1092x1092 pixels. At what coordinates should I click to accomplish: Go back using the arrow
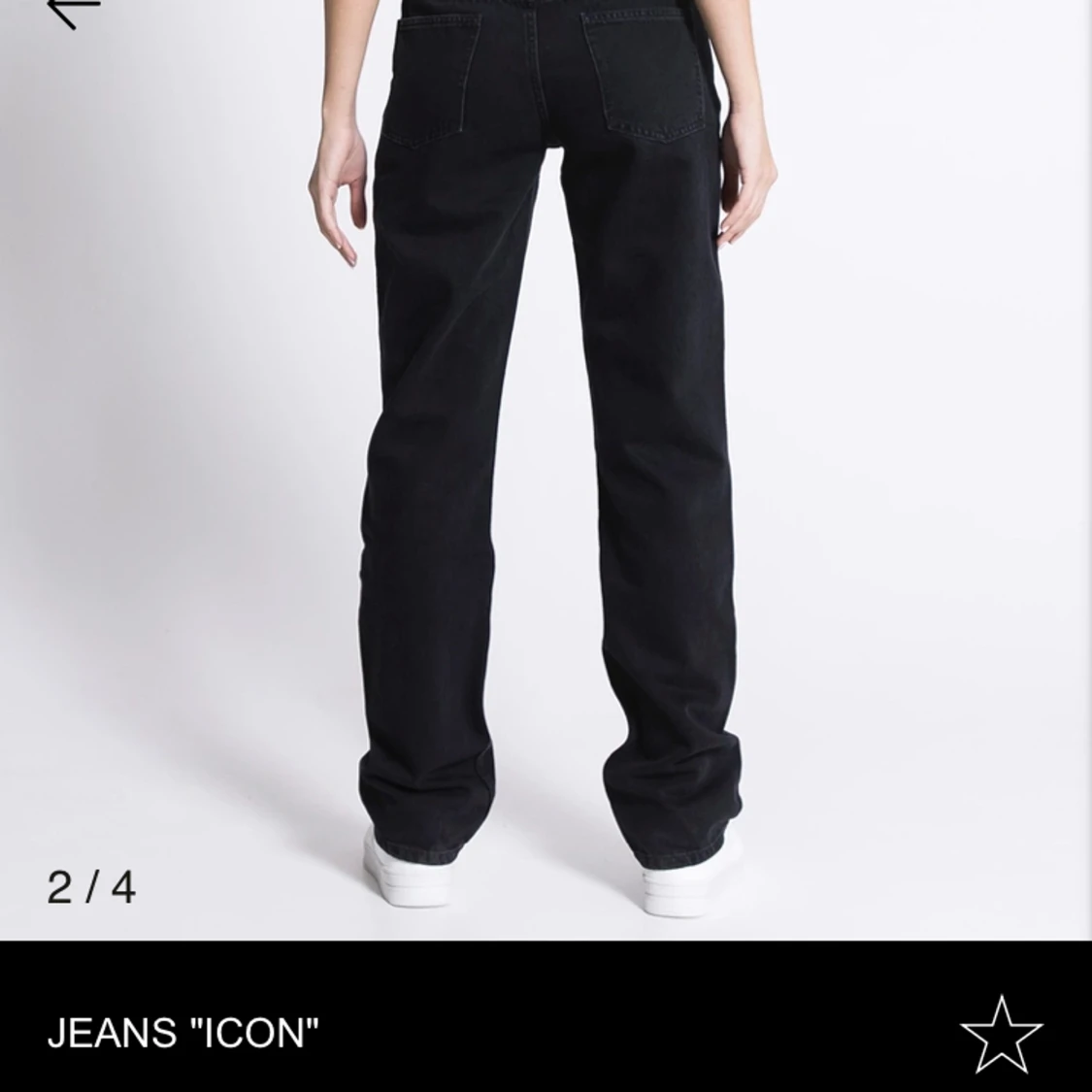74,11
